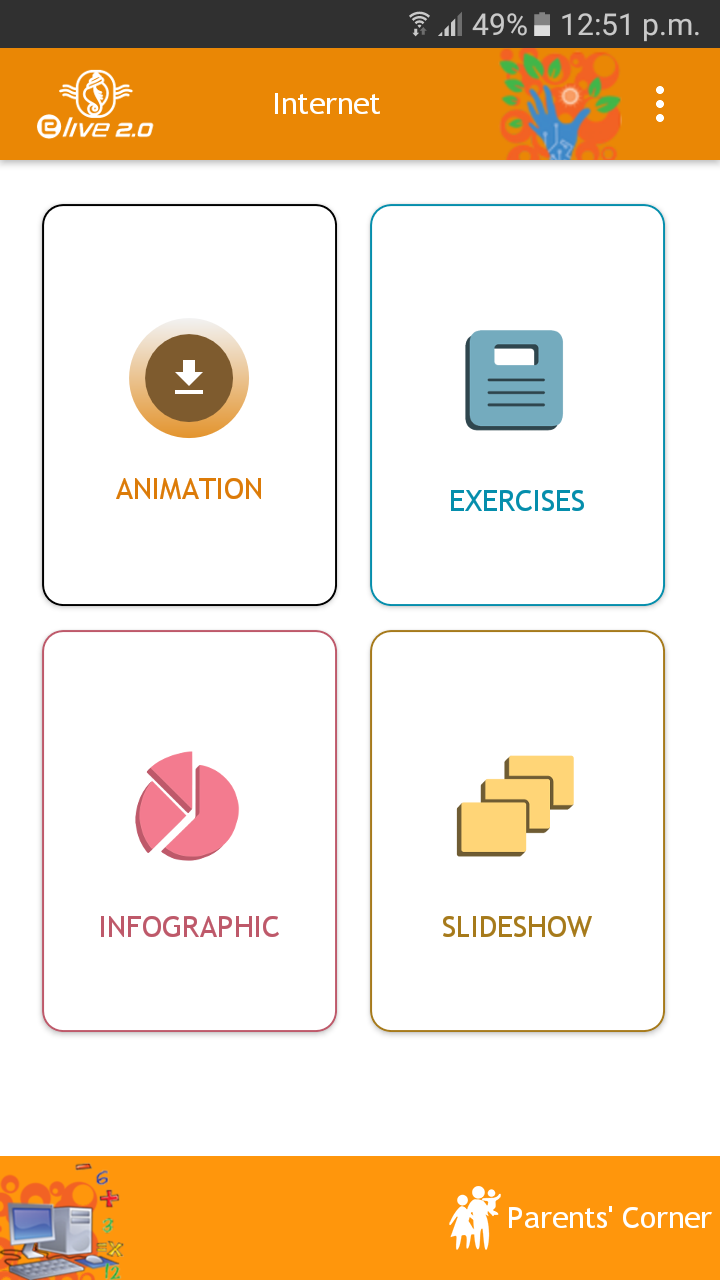
Task: Select the Infographic tile
Action: (189, 830)
